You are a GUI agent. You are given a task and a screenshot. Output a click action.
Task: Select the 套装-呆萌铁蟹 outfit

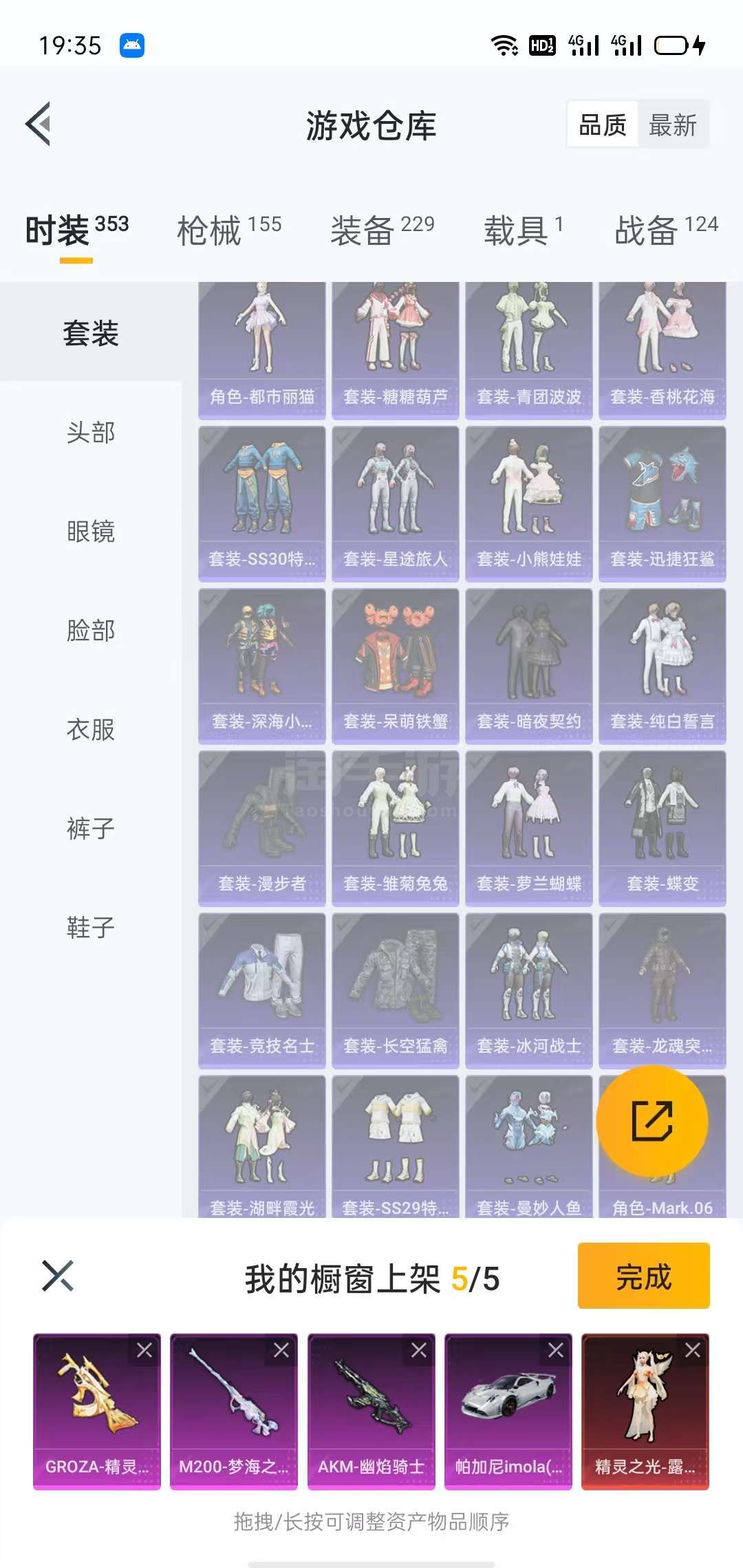pyautogui.click(x=396, y=666)
